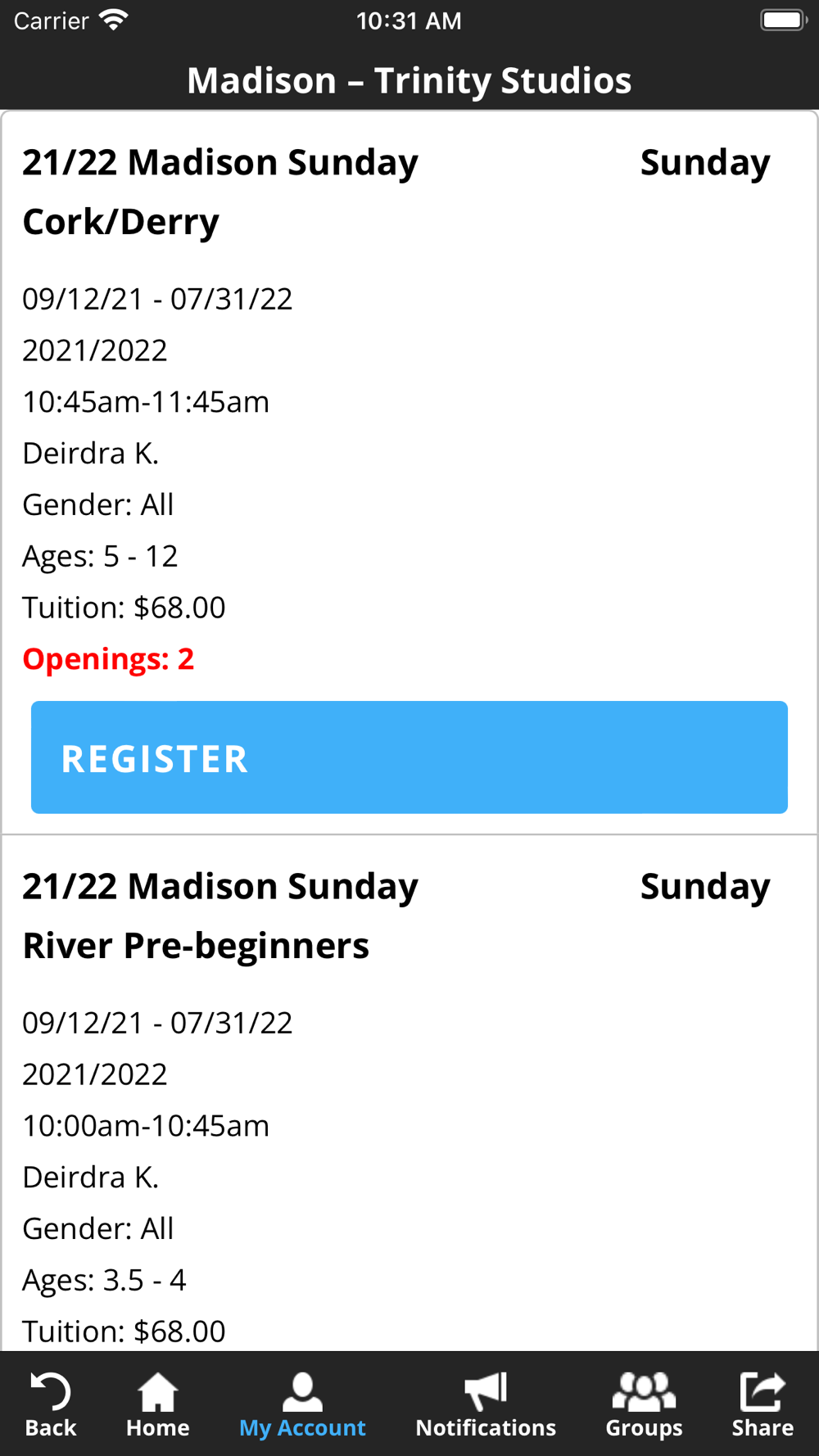
Task: Tap the Share tab
Action: (x=762, y=1405)
